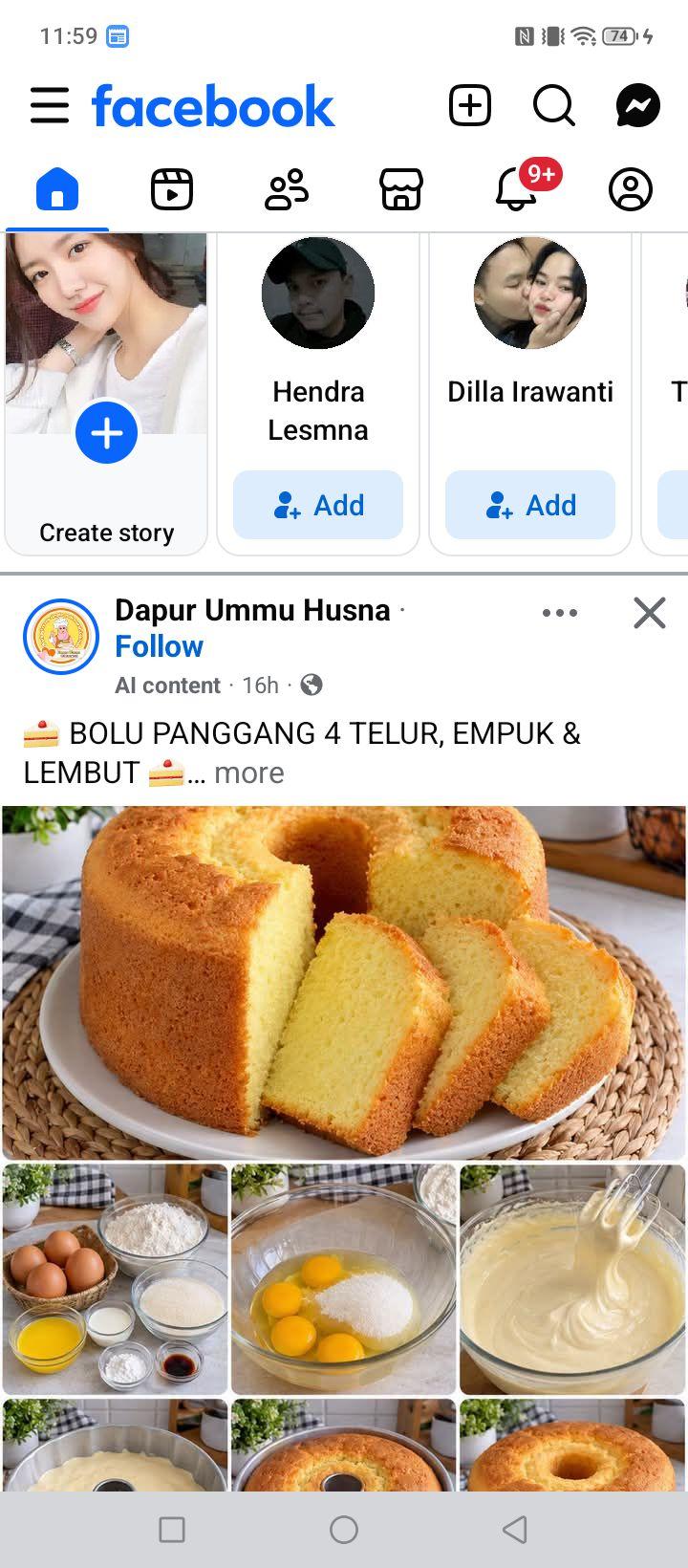Image resolution: width=688 pixels, height=1568 pixels.
Task: Tap the create post plus icon
Action: [x=470, y=105]
